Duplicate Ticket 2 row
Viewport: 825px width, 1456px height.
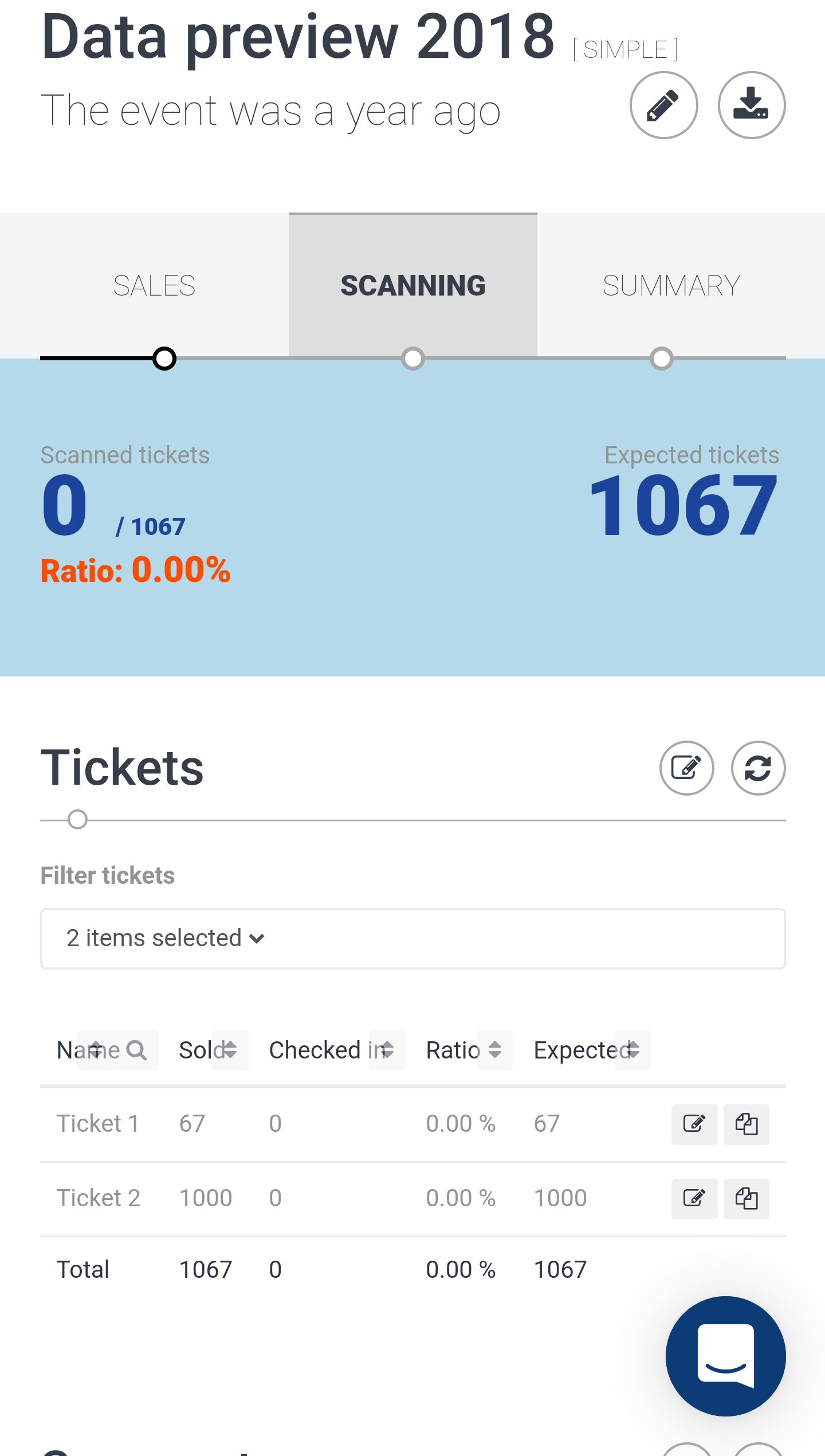click(x=746, y=1198)
